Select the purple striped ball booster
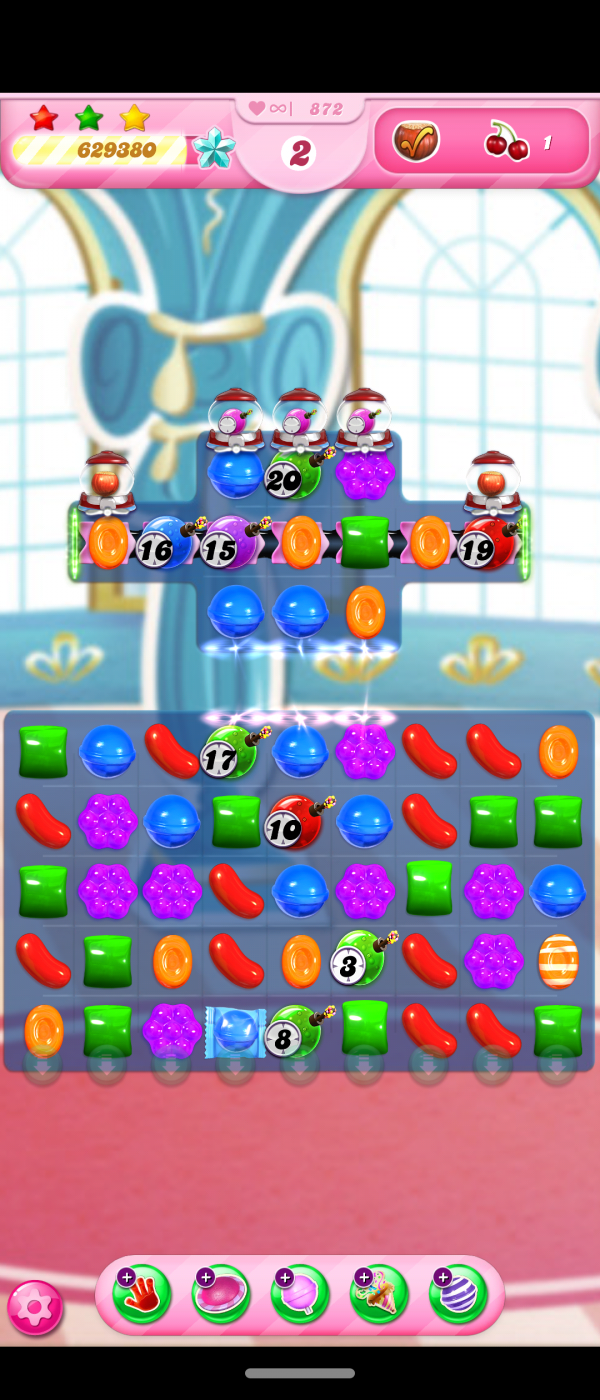 (x=458, y=1295)
